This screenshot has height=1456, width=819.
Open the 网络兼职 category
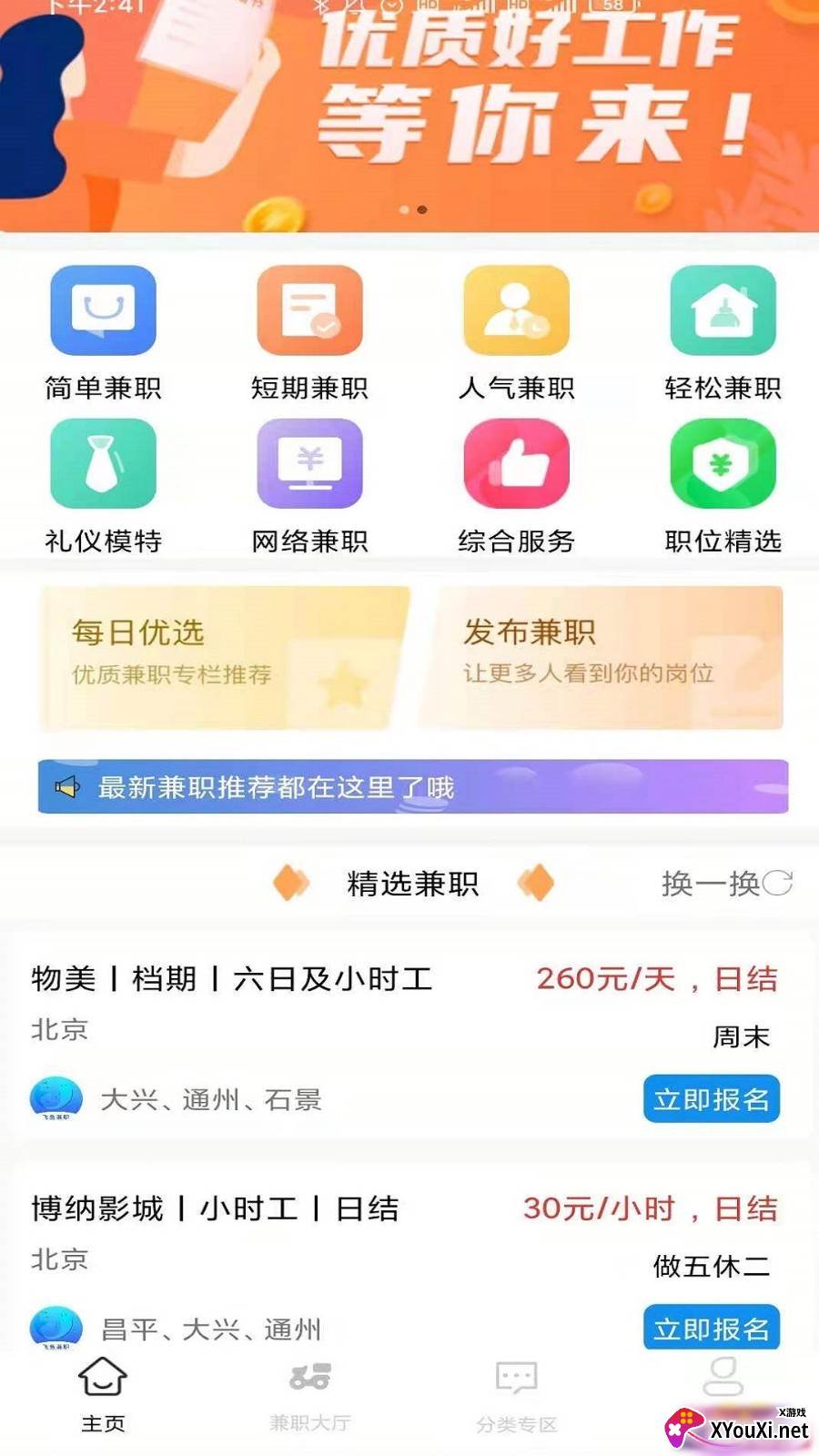click(309, 486)
